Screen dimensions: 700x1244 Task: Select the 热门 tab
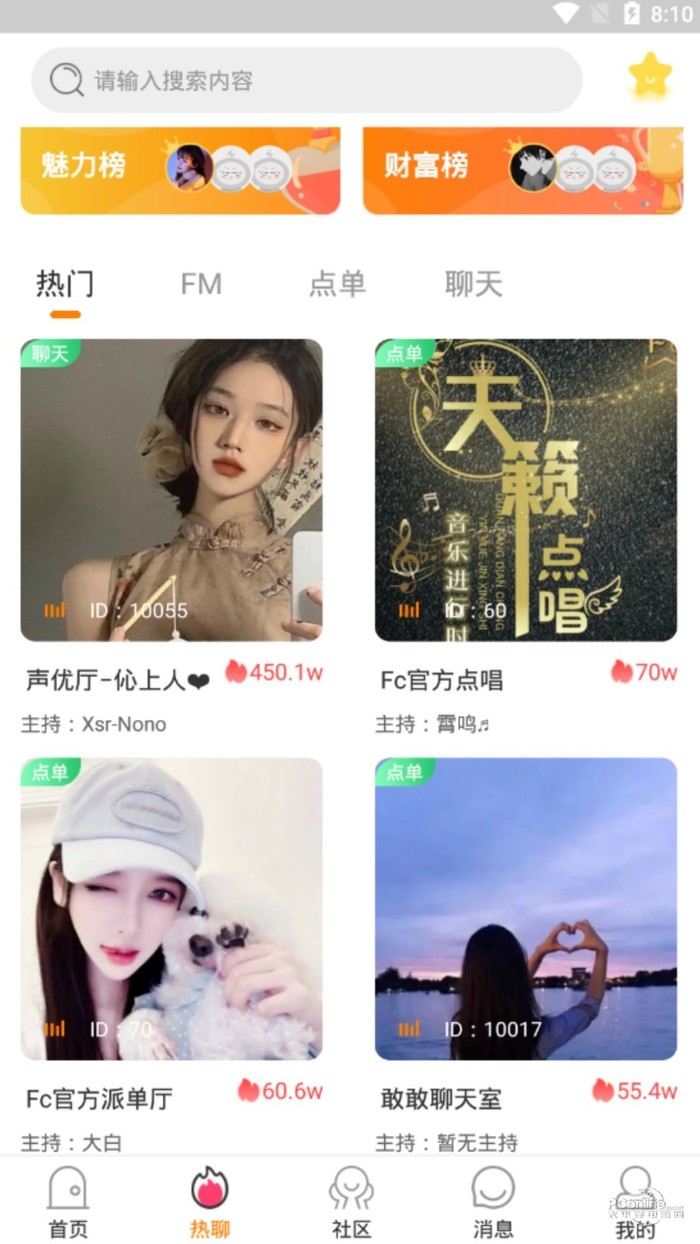click(65, 284)
